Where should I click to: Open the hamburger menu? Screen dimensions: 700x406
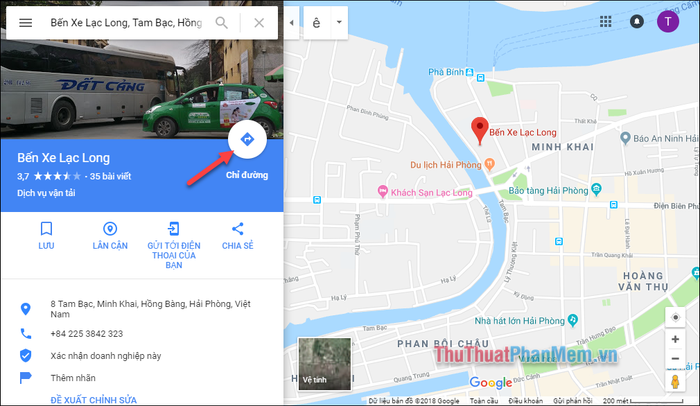26,22
